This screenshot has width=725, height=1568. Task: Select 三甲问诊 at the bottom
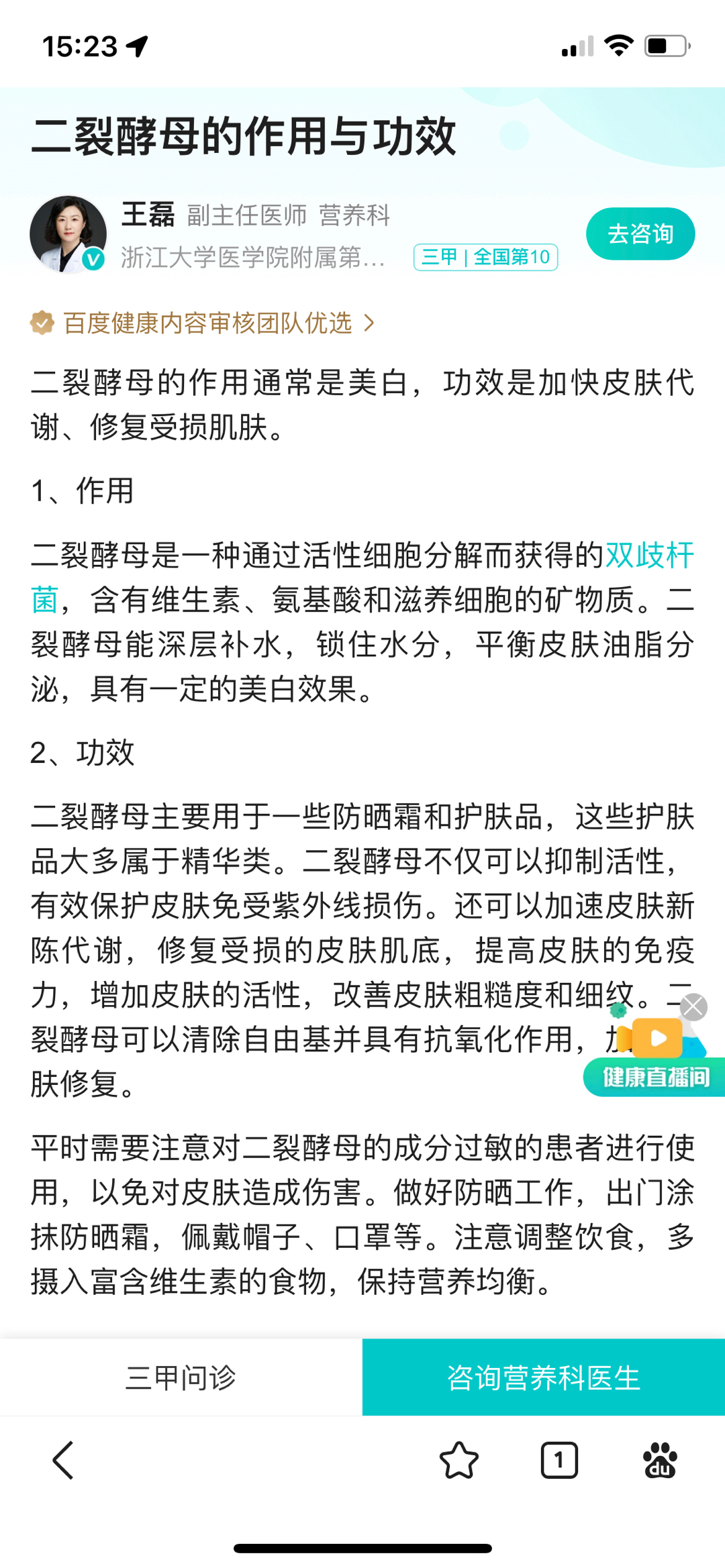click(x=181, y=1377)
